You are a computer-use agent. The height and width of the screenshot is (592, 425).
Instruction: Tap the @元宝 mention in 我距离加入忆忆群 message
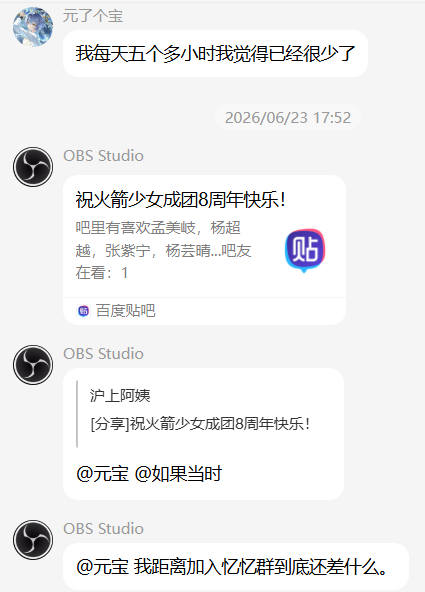click(102, 567)
